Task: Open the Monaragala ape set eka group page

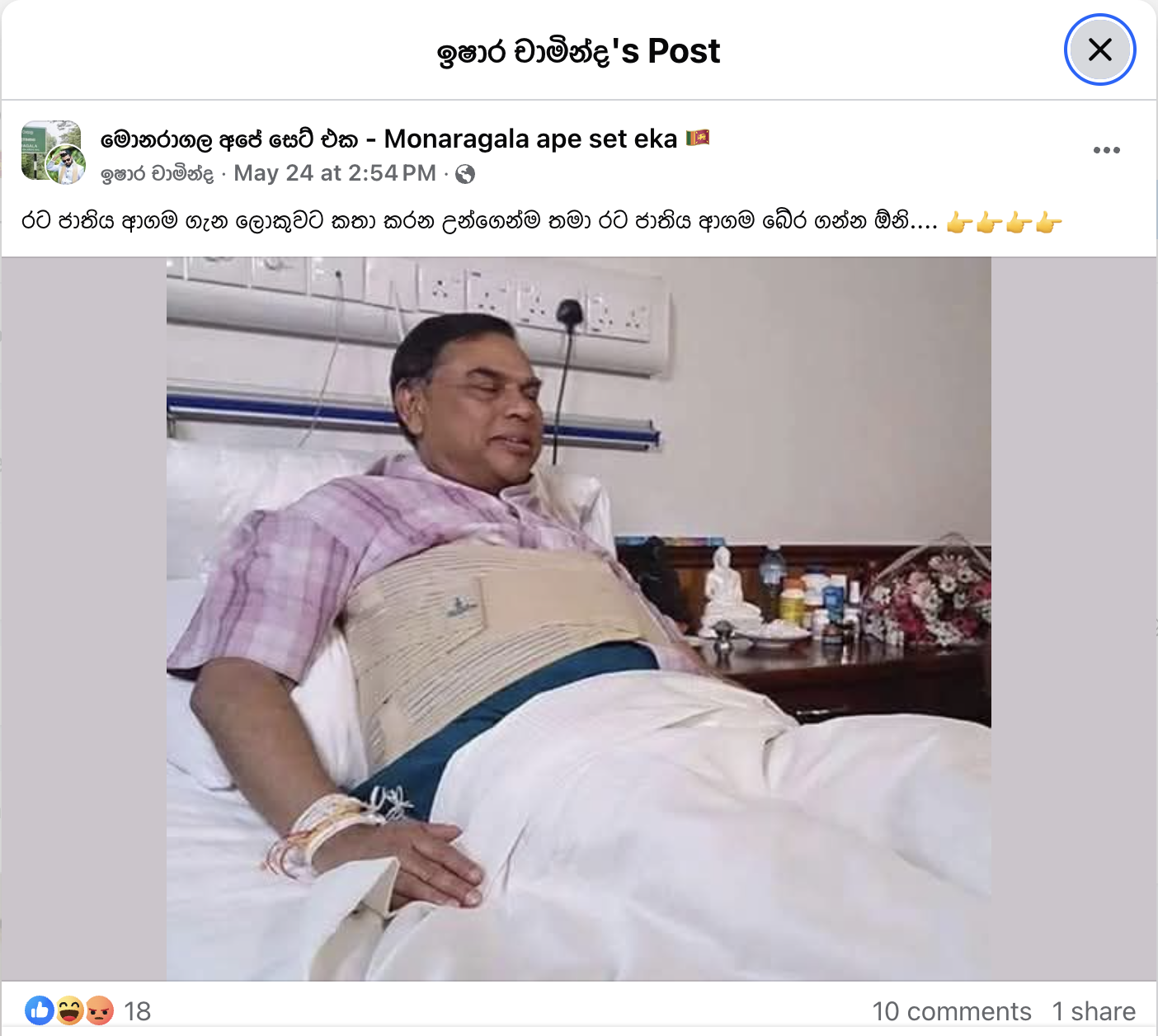Action: click(x=404, y=139)
